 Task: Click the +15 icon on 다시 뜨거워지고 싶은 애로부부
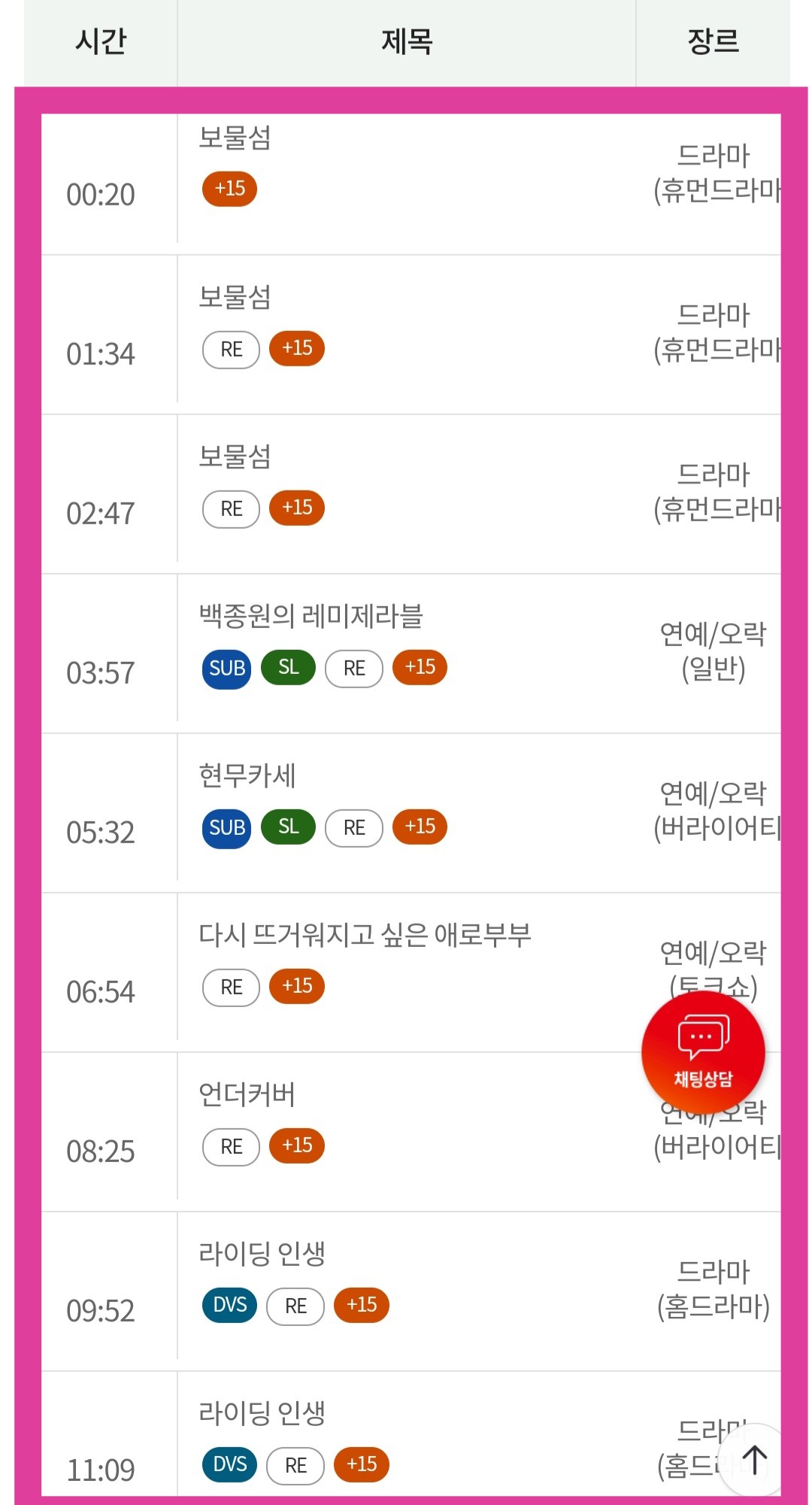point(297,986)
